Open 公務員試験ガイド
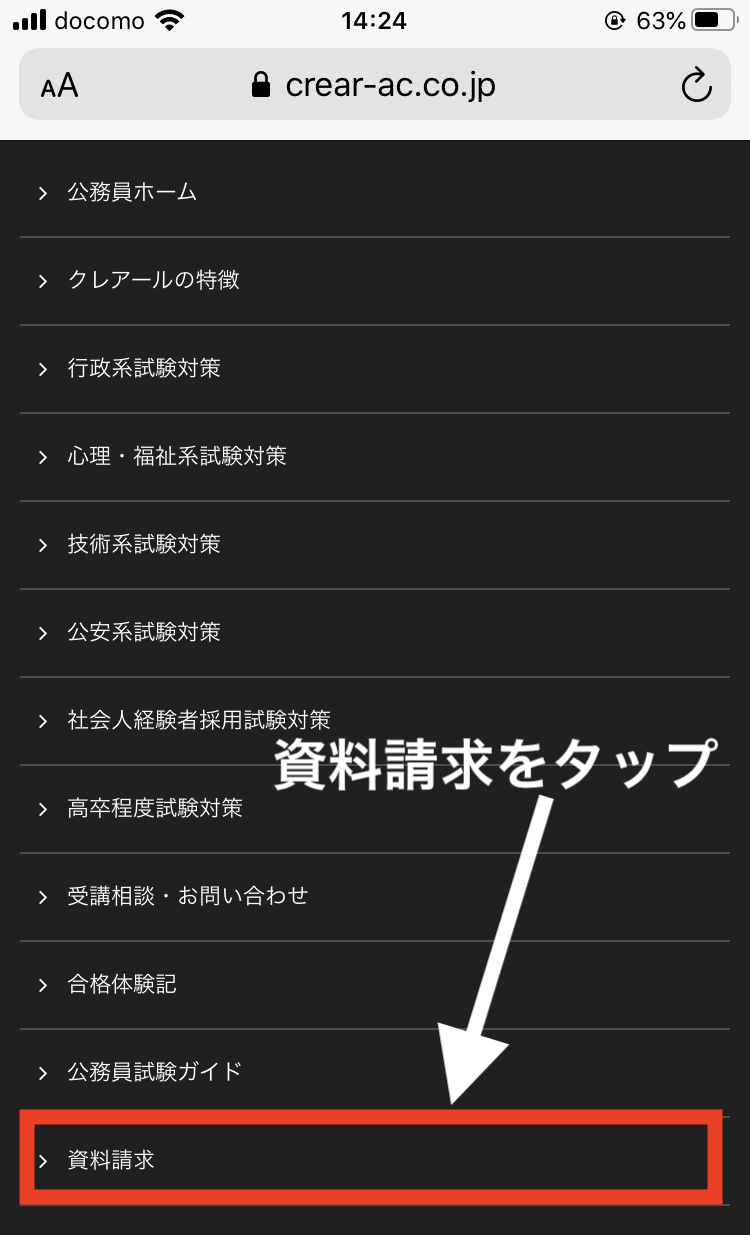Screen dimensions: 750x1235 [155, 1073]
